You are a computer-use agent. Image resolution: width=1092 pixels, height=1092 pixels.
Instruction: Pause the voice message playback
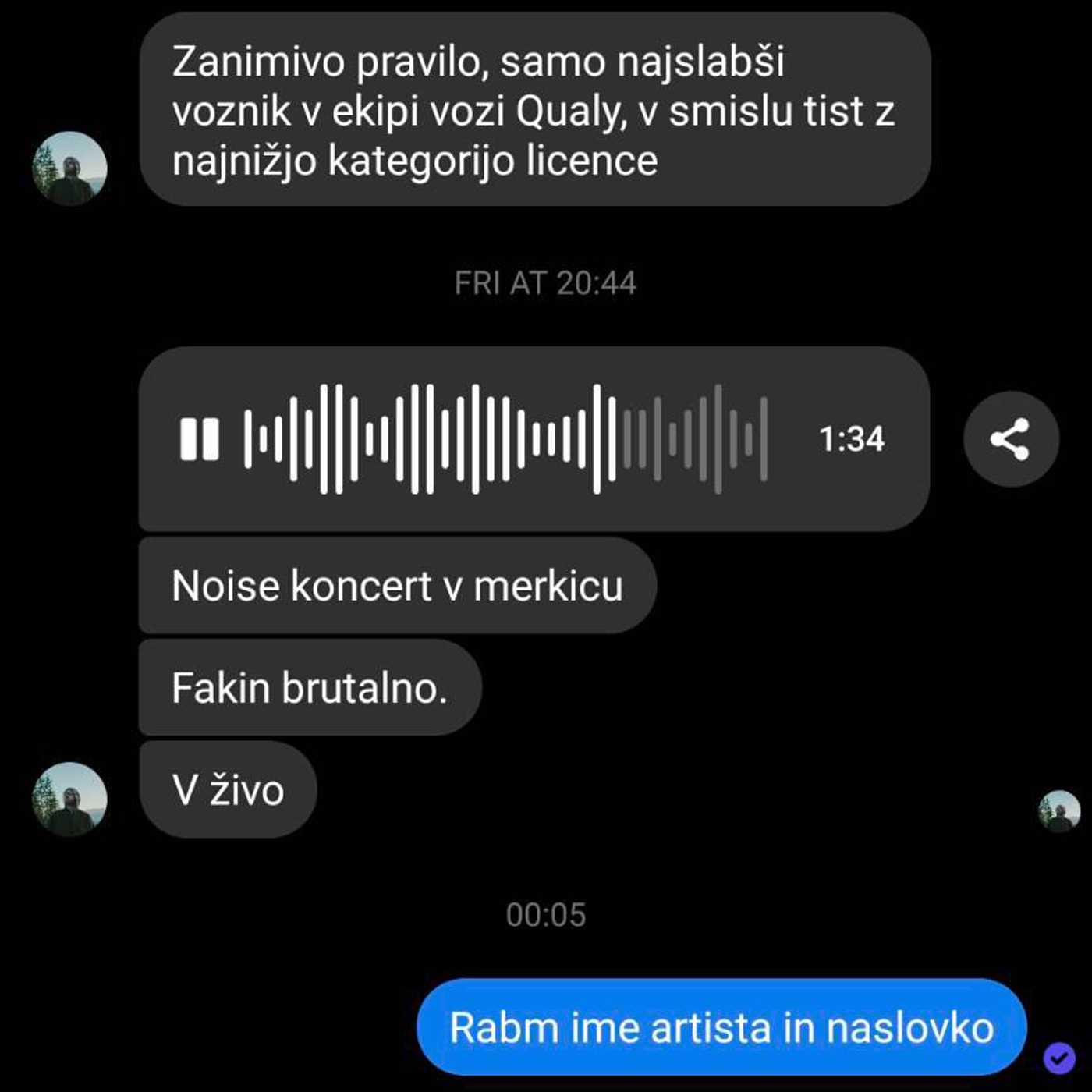(200, 439)
